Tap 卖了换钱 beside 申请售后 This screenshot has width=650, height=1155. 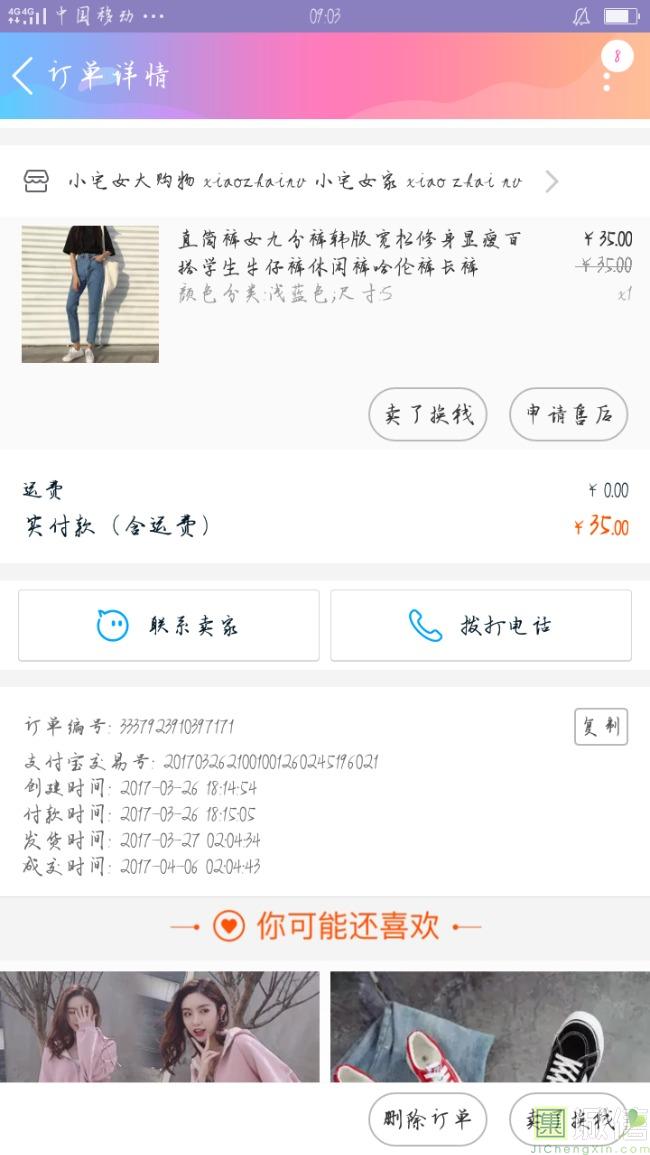428,414
